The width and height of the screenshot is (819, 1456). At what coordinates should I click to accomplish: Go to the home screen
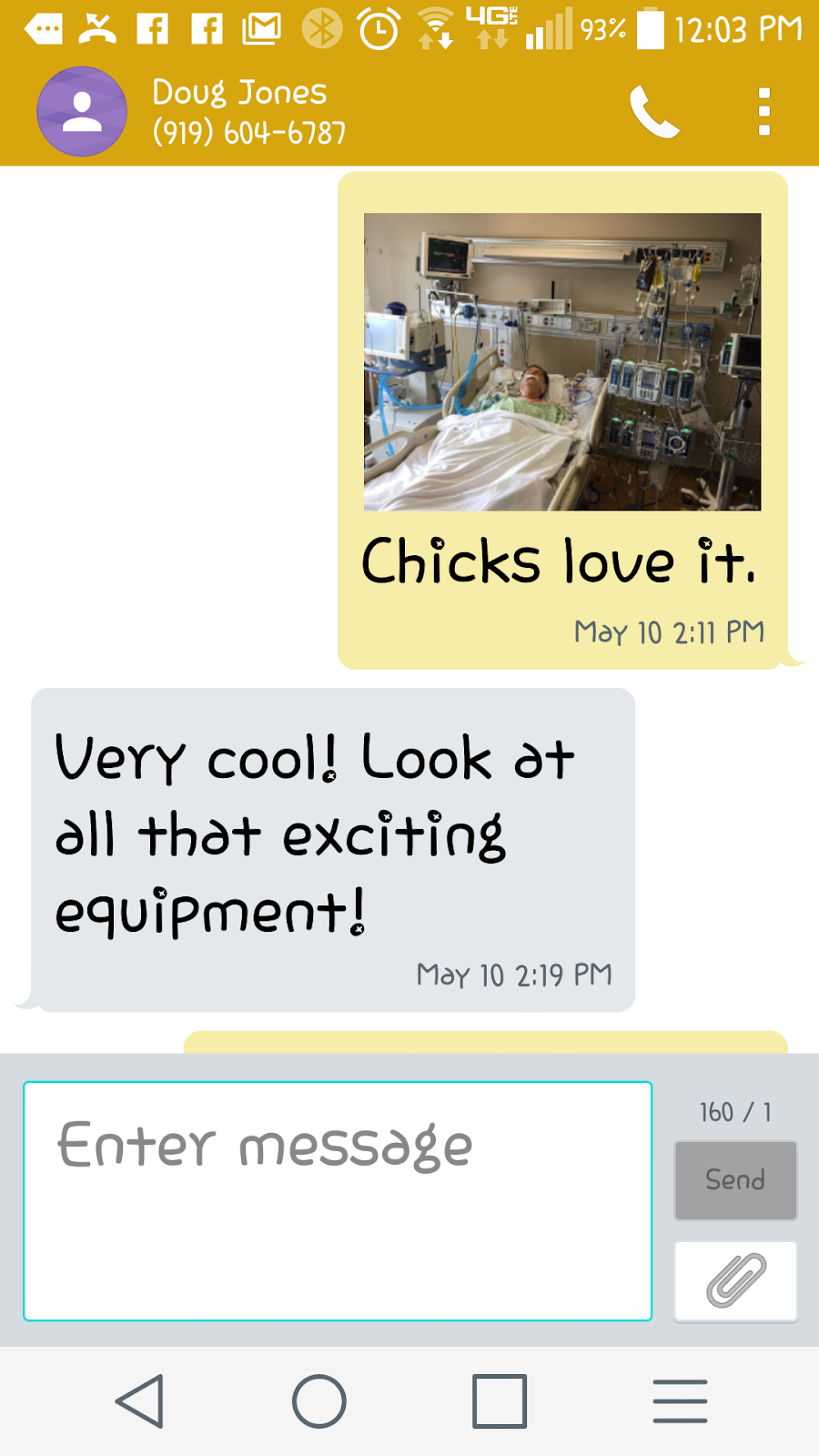click(319, 1400)
